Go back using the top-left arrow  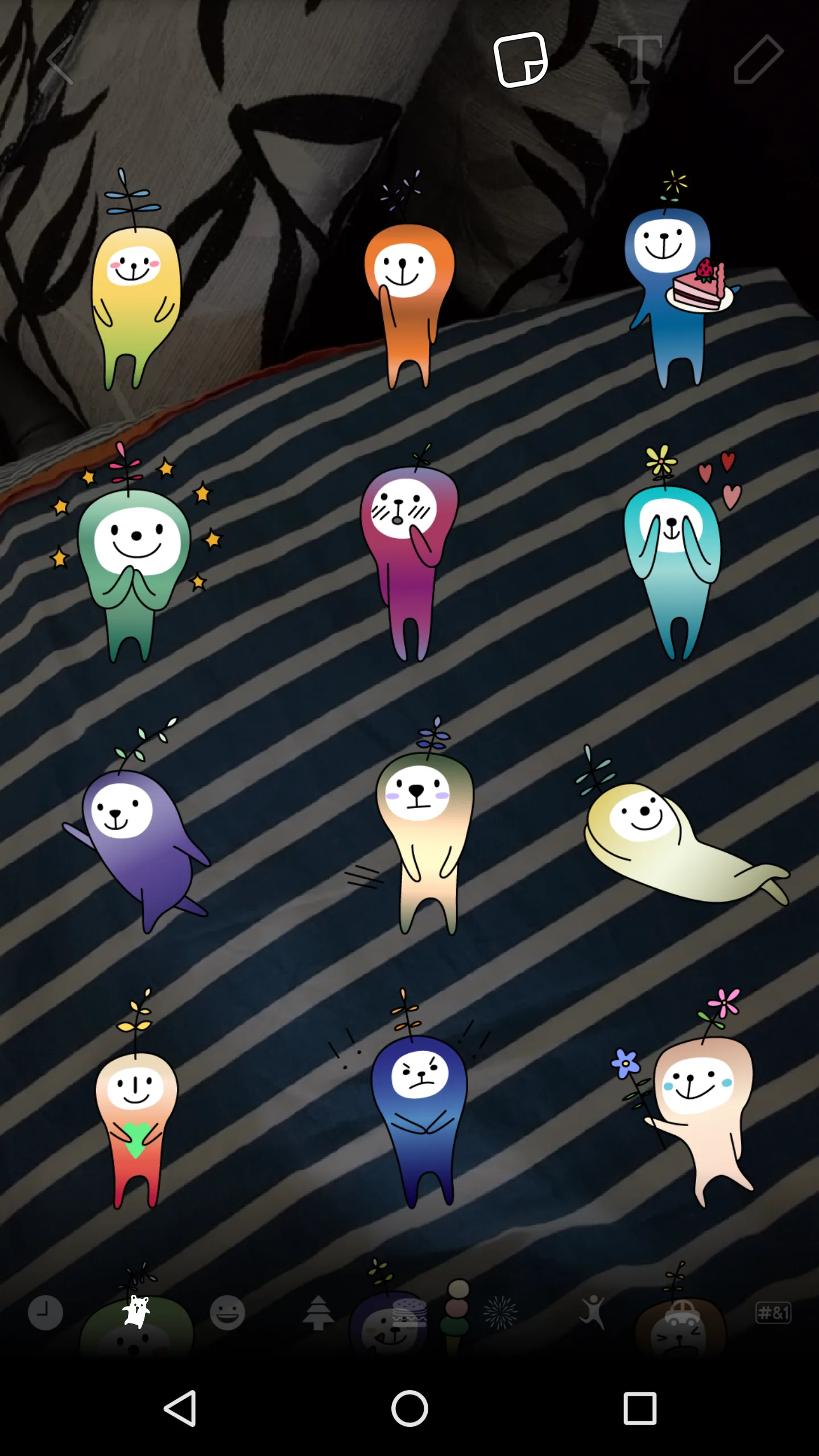pos(60,60)
